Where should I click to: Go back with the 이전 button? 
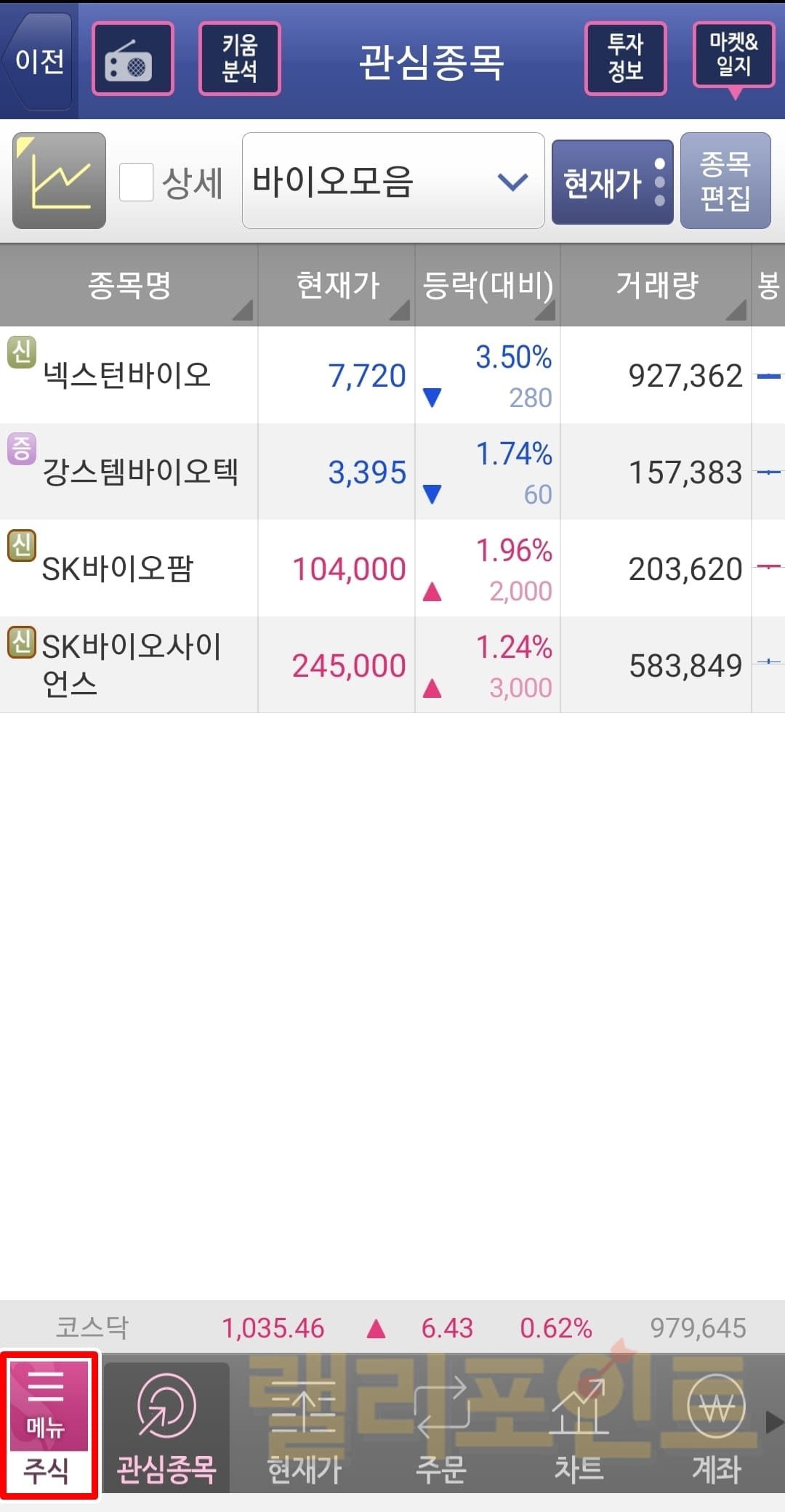[x=38, y=61]
